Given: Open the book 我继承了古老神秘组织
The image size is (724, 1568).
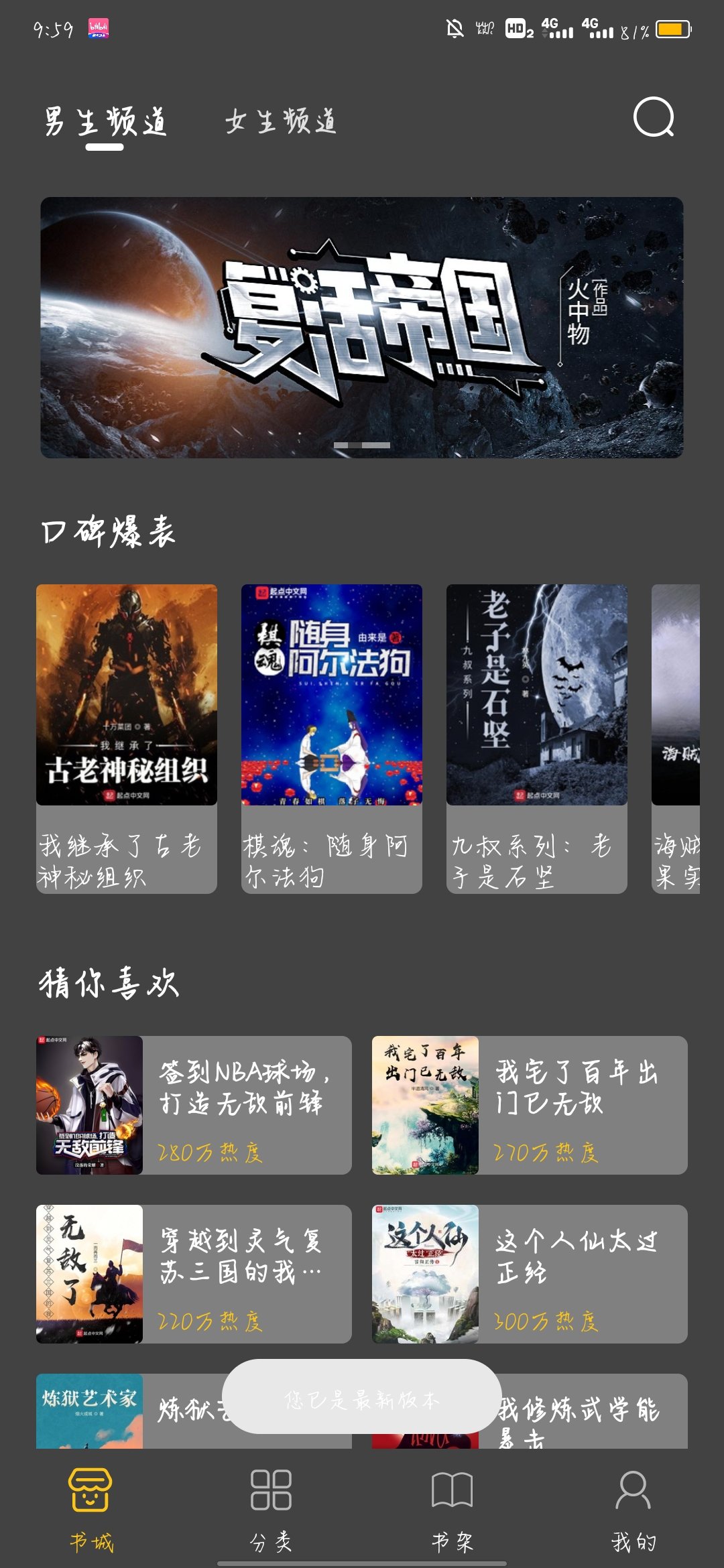Looking at the screenshot, I should (127, 737).
